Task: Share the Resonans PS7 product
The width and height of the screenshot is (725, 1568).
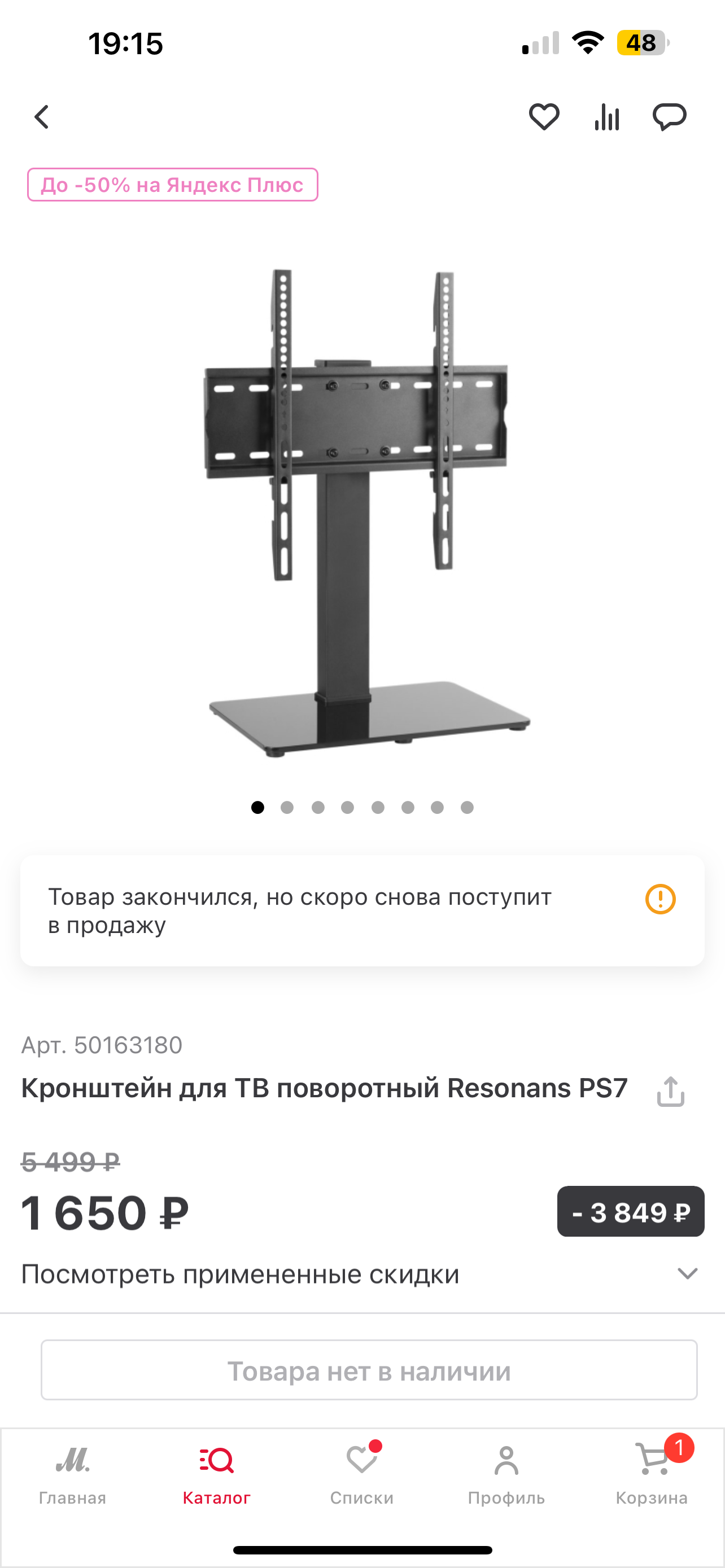Action: [670, 1092]
